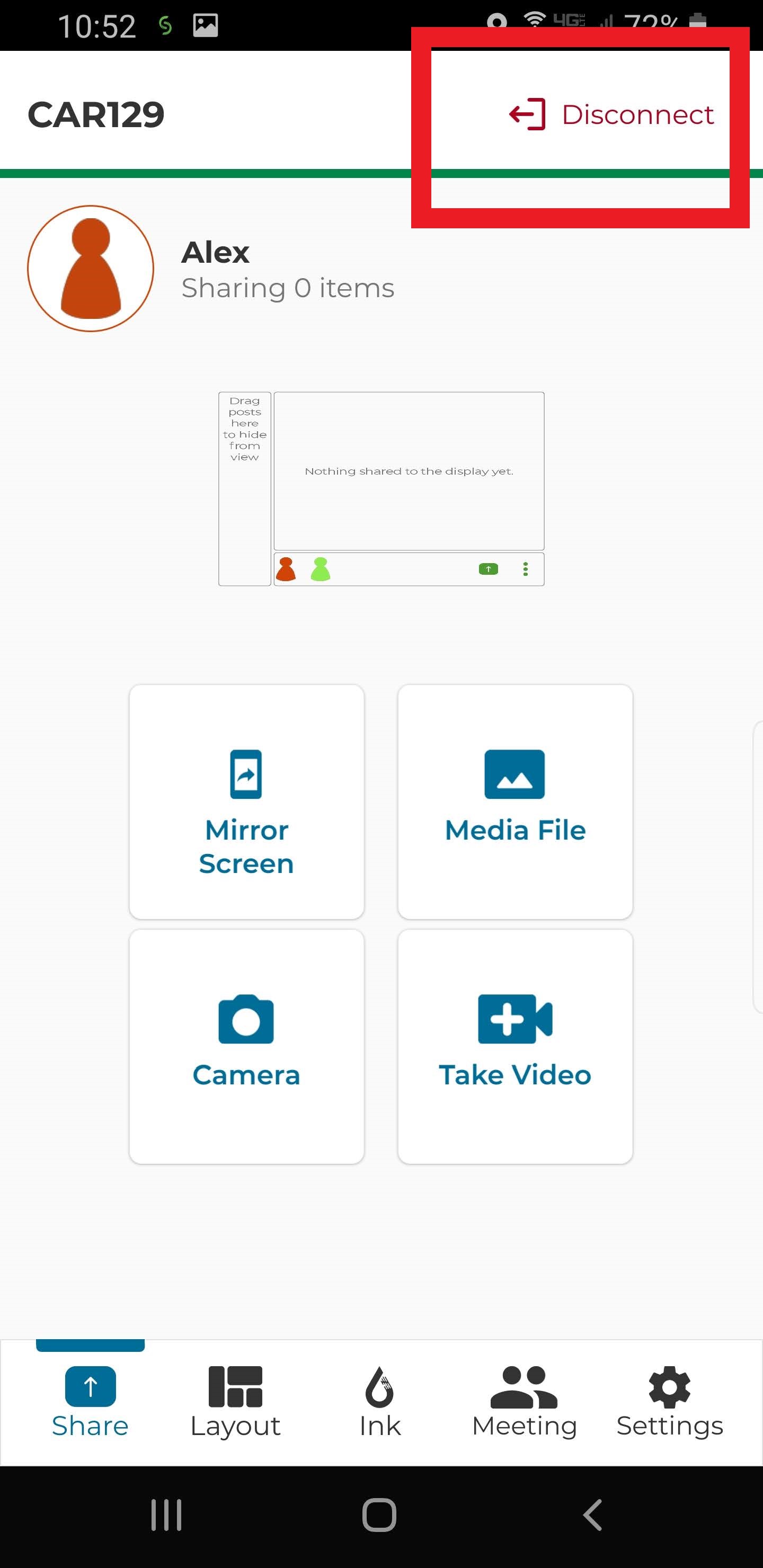Open the Settings tab

[x=669, y=1402]
